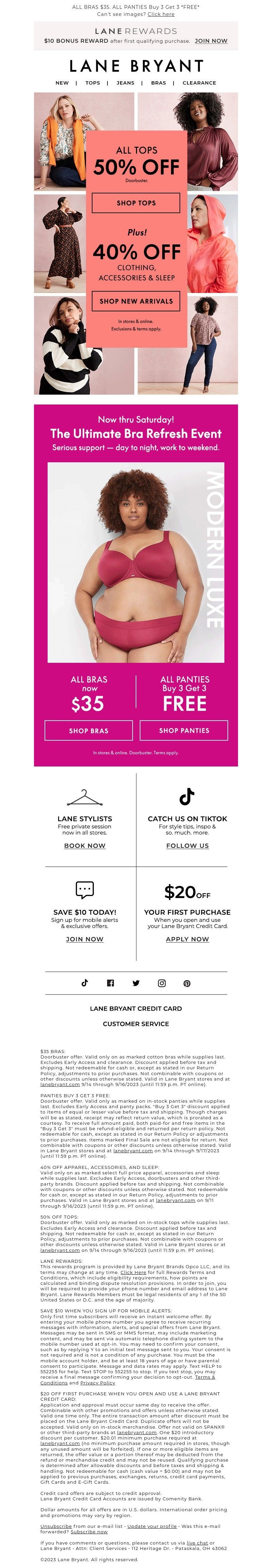272x1568 pixels.
Task: Tap the SHOP NEW ARRIVALS button
Action: pos(136,301)
